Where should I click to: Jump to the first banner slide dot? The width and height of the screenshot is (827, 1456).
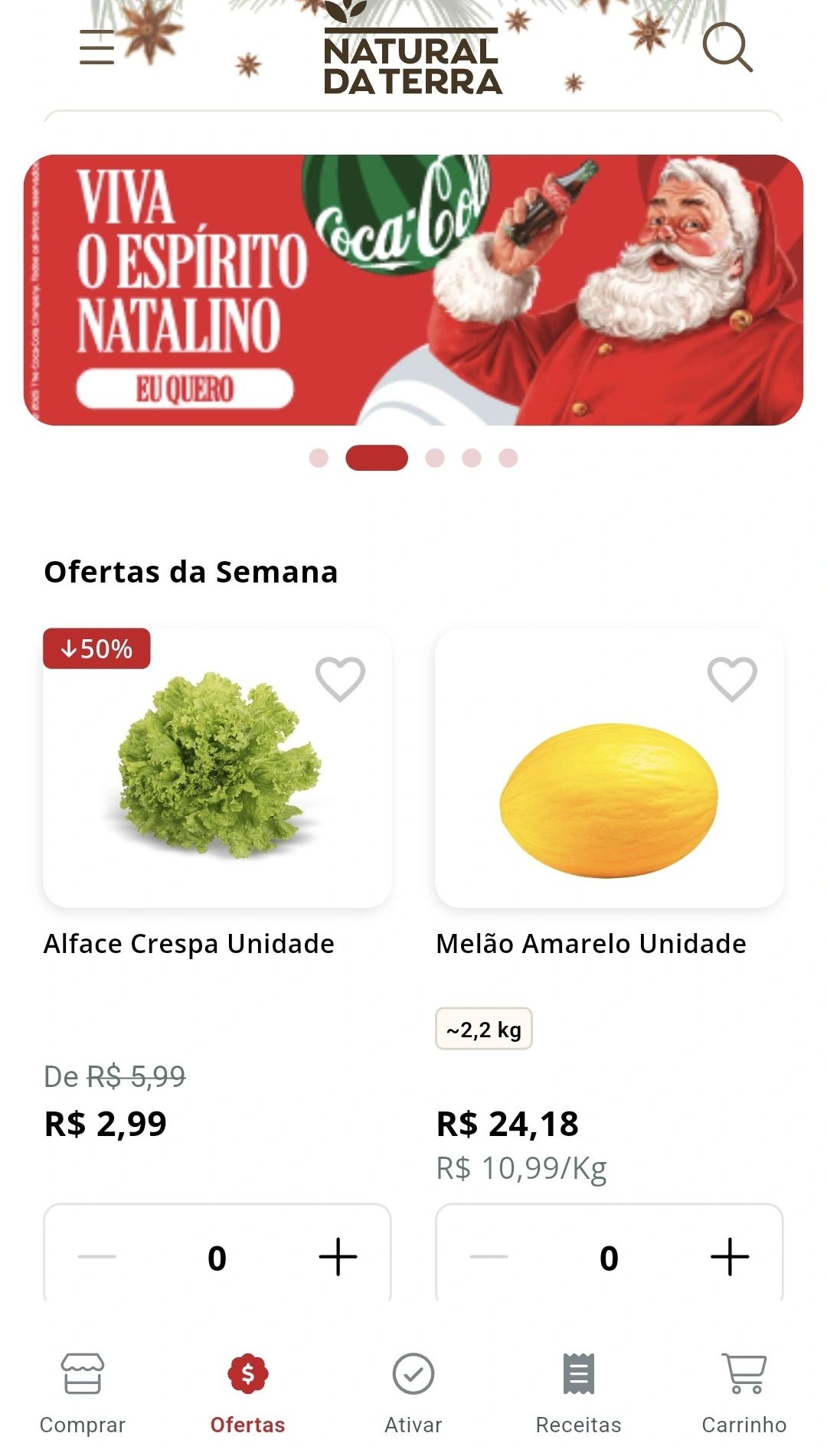tap(319, 458)
